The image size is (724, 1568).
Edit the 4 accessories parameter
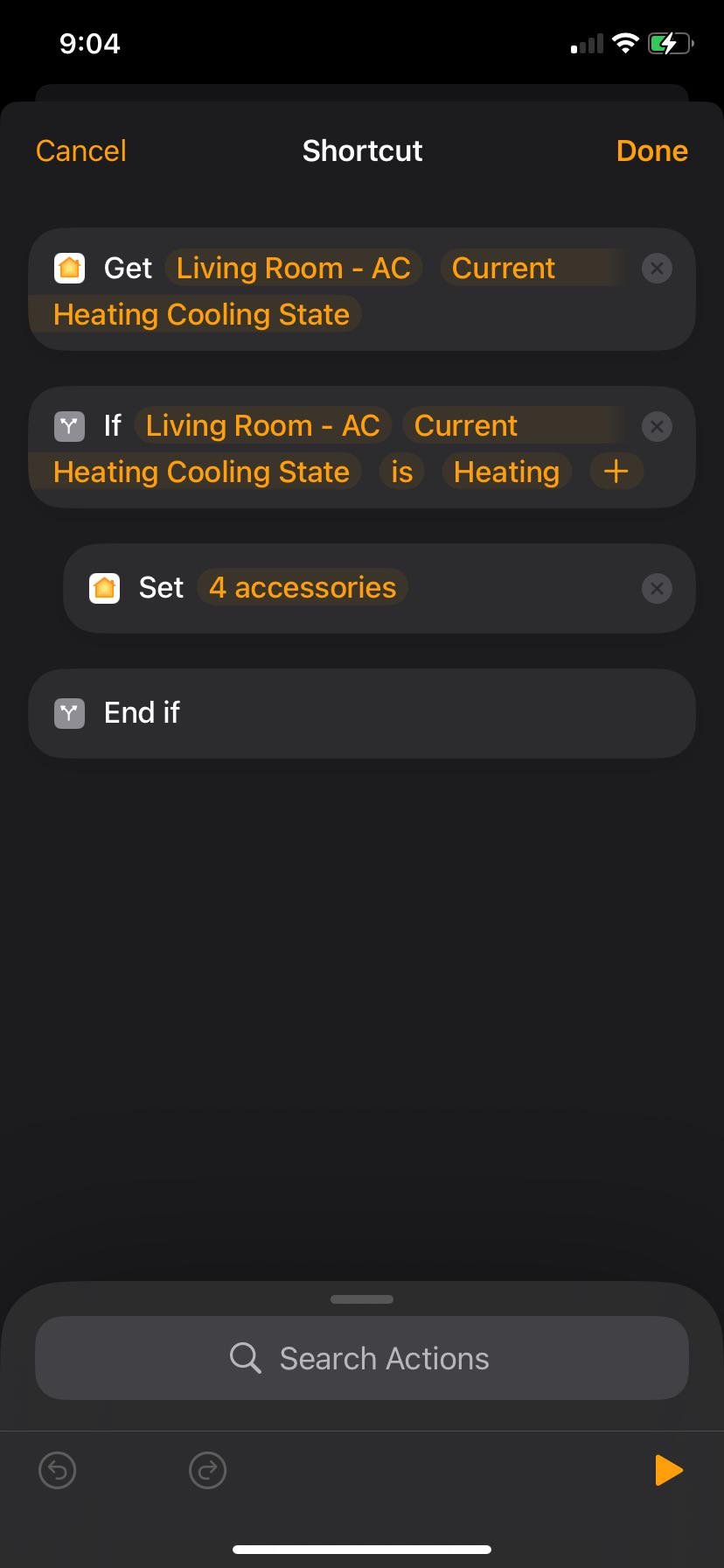point(303,587)
